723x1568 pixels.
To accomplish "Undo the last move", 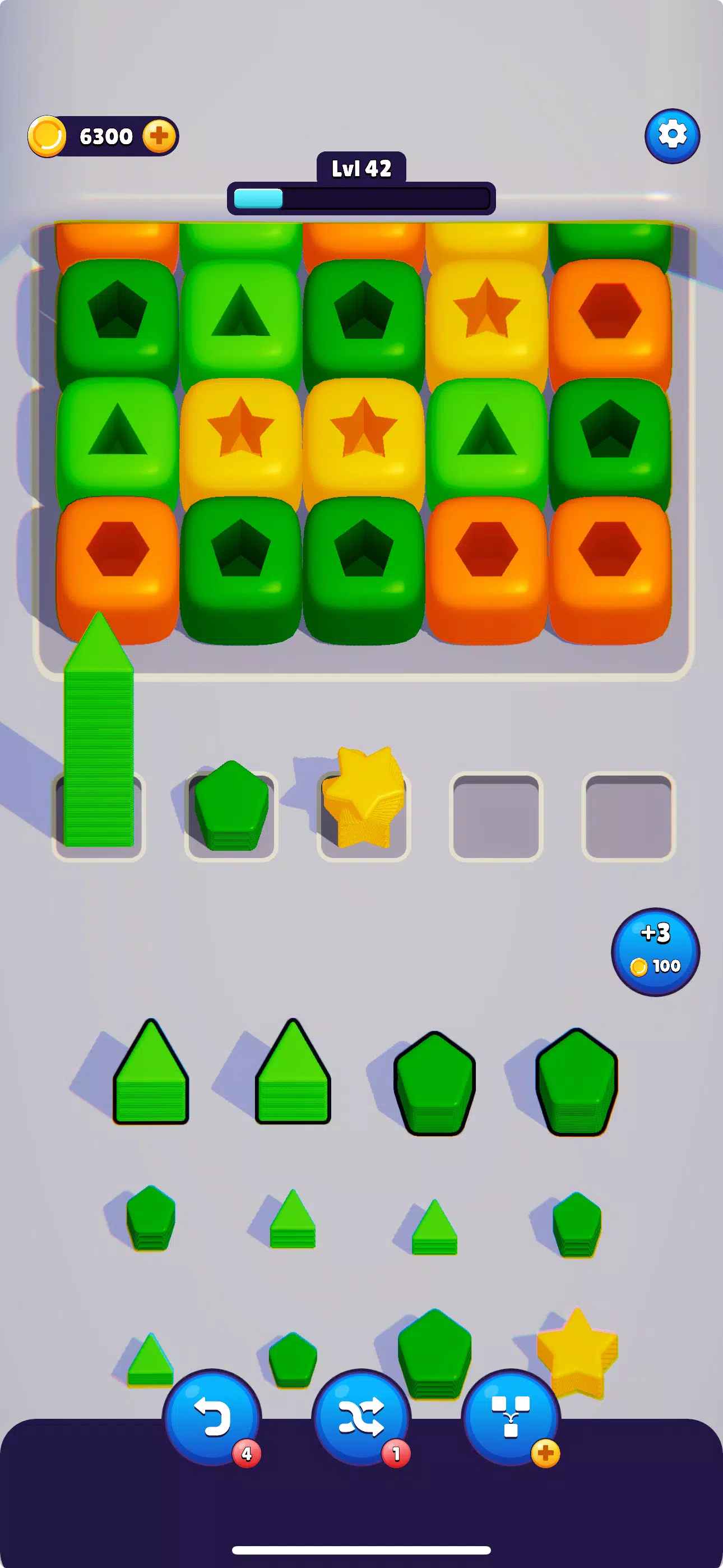I will point(212,1418).
